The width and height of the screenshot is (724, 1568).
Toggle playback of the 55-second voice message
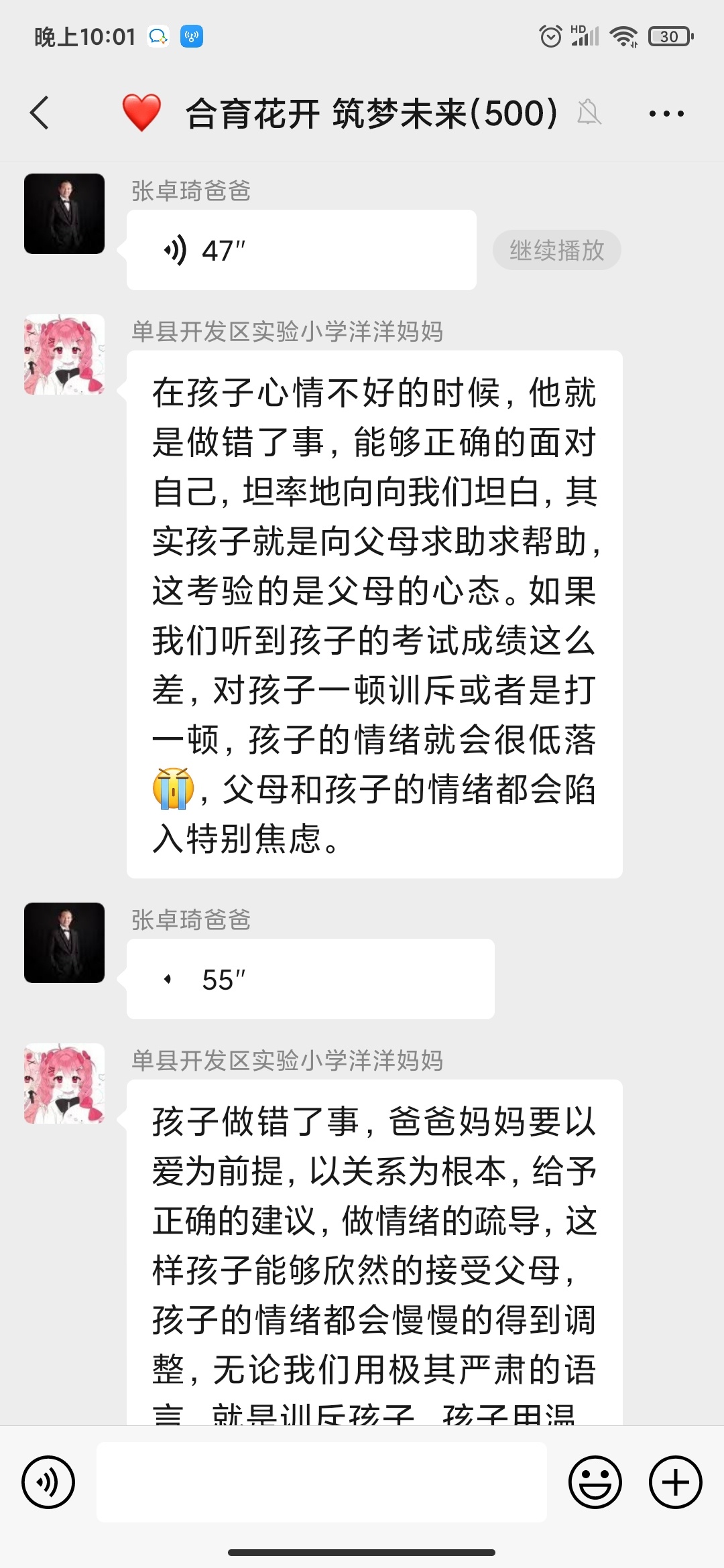click(308, 978)
